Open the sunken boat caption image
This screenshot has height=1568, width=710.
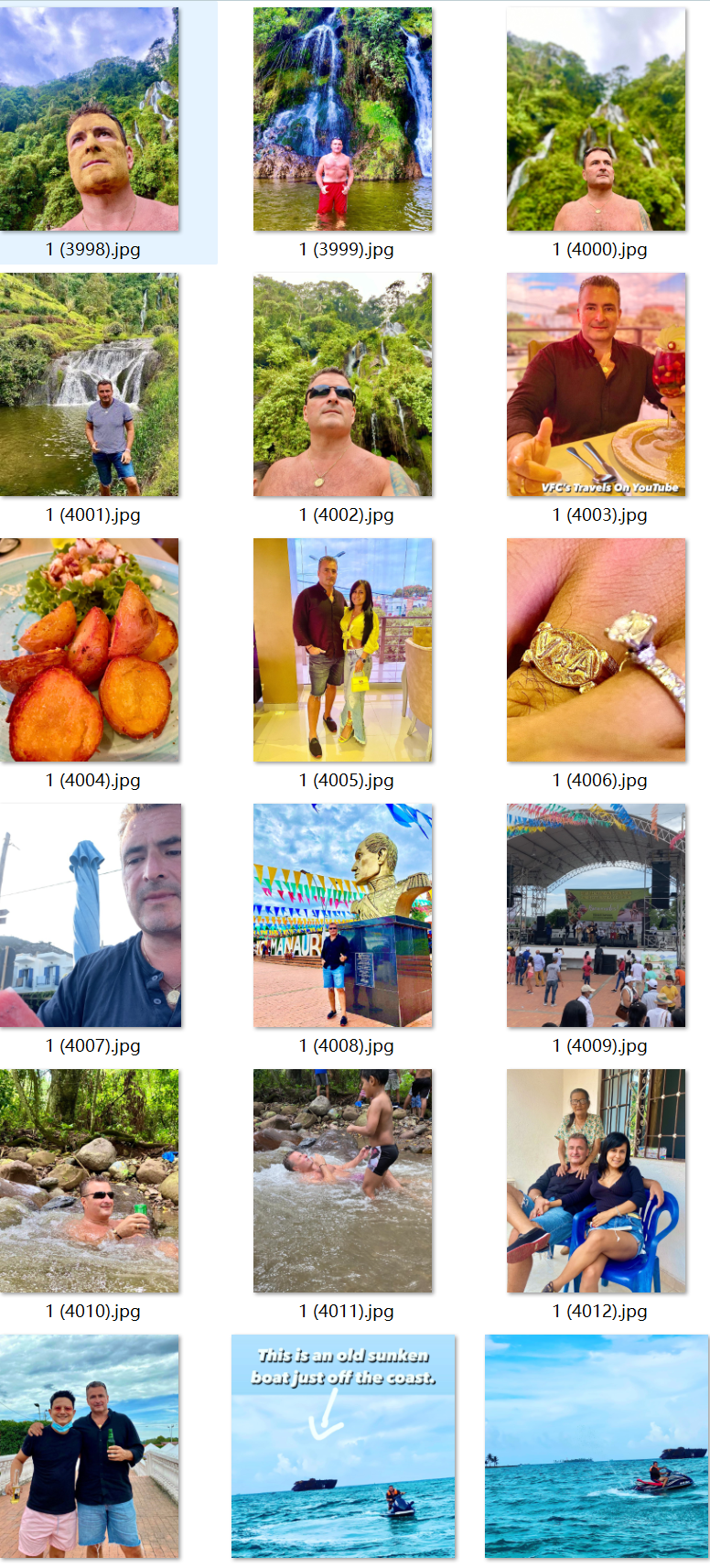(x=342, y=1446)
